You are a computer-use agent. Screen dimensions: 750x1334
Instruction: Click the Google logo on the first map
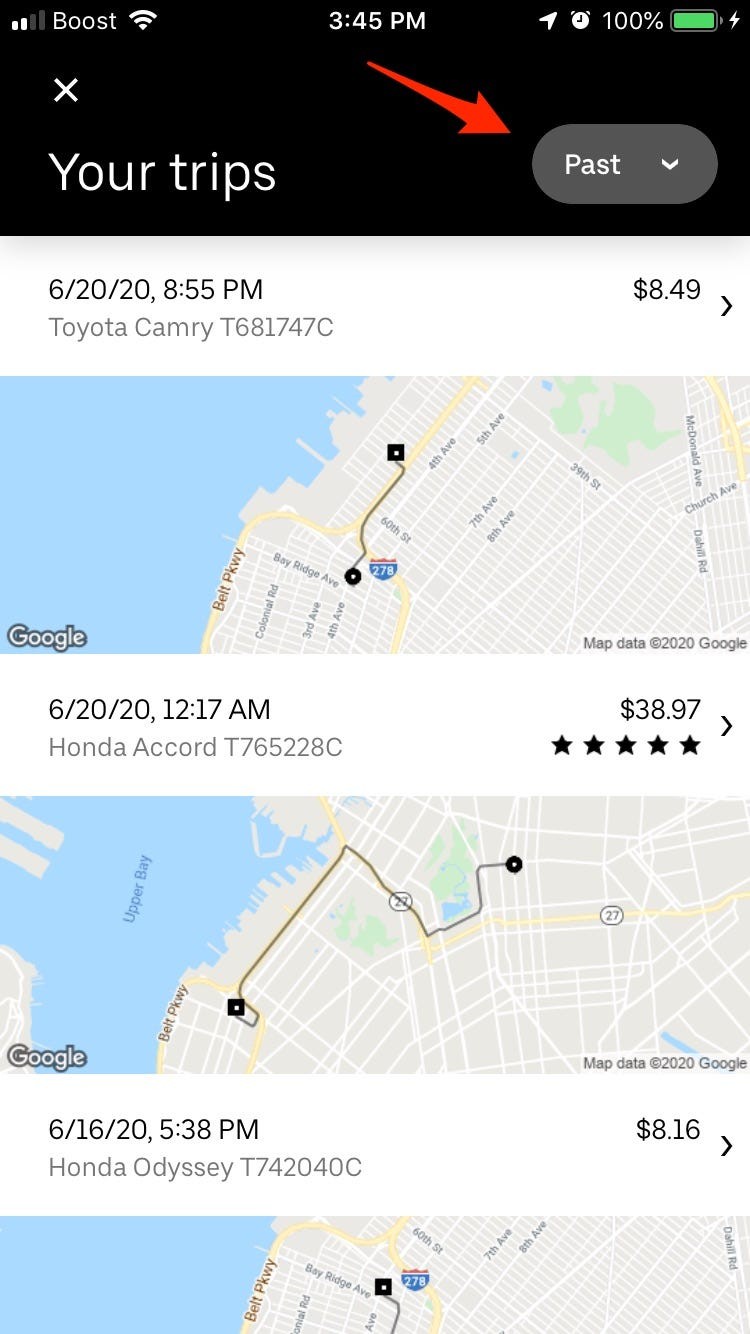pos(46,637)
